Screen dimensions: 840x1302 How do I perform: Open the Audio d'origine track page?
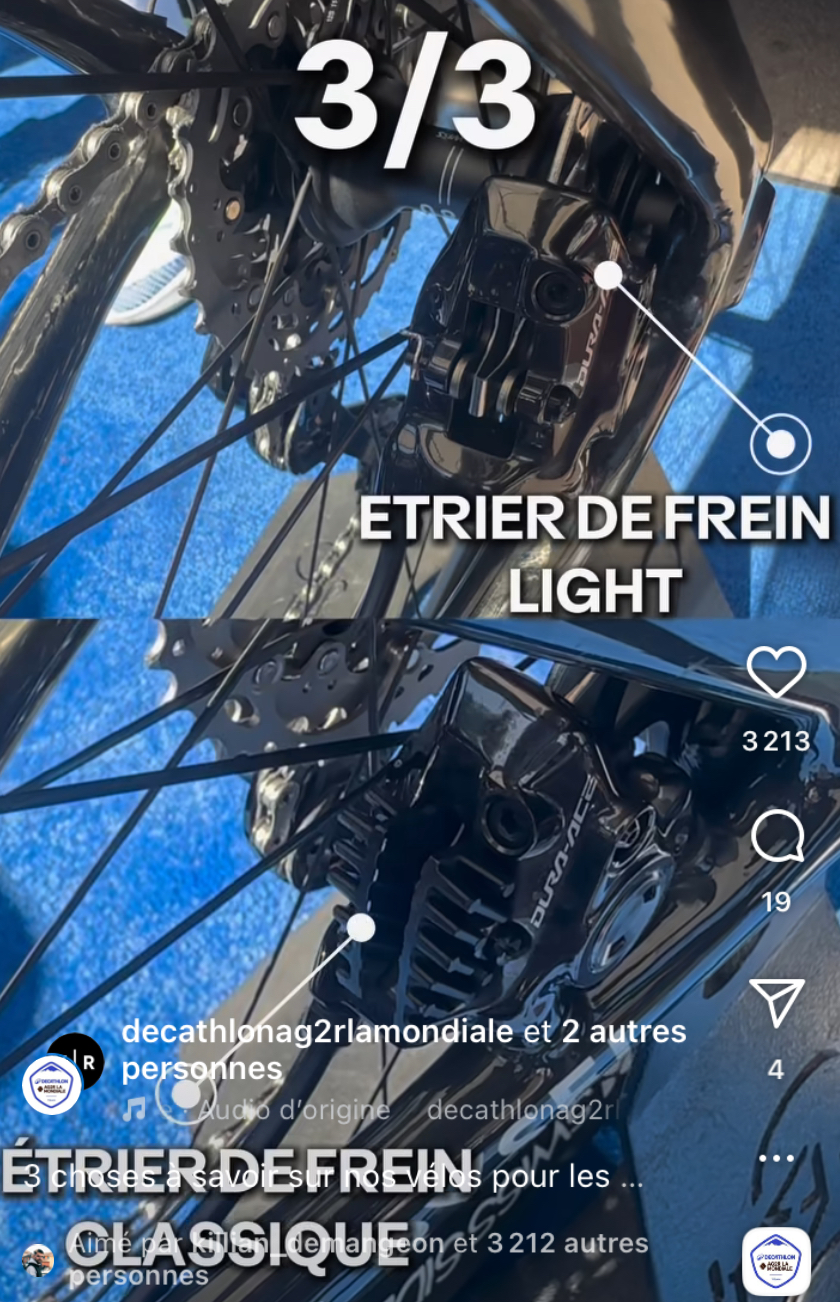(292, 1110)
